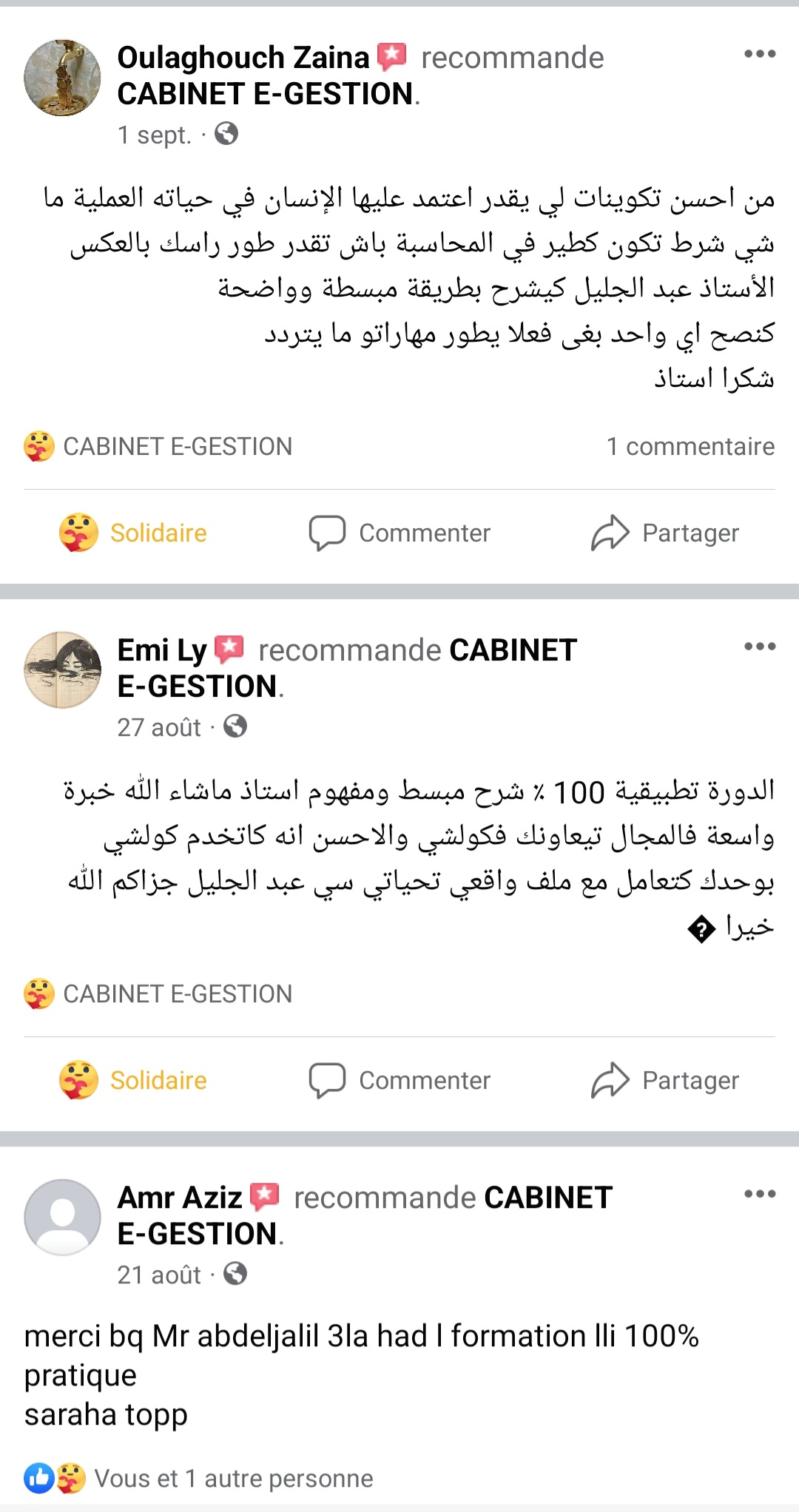Comment on Emi Ly's recommendation
The image size is (799, 1512).
click(x=400, y=1080)
